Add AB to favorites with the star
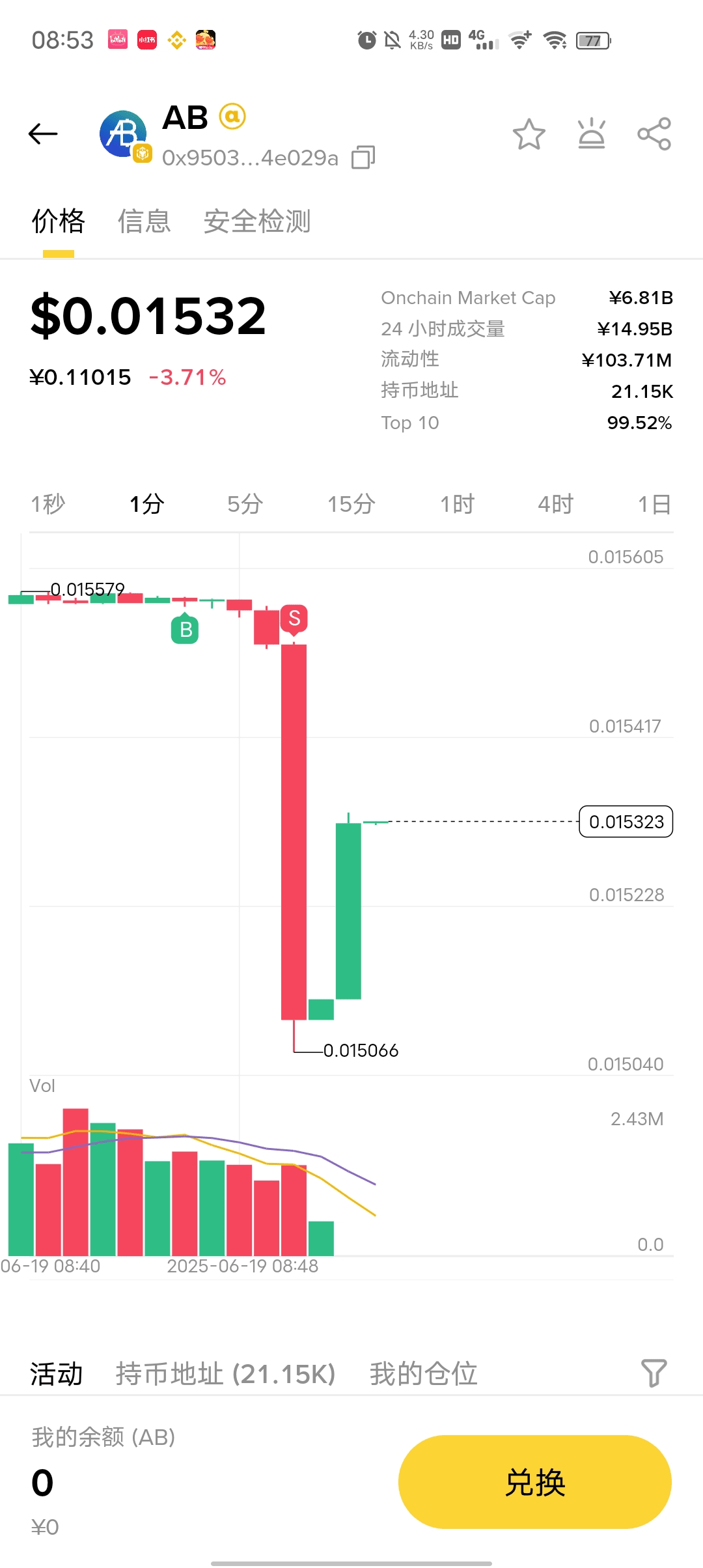Screen dimensions: 703x1568 (x=529, y=134)
